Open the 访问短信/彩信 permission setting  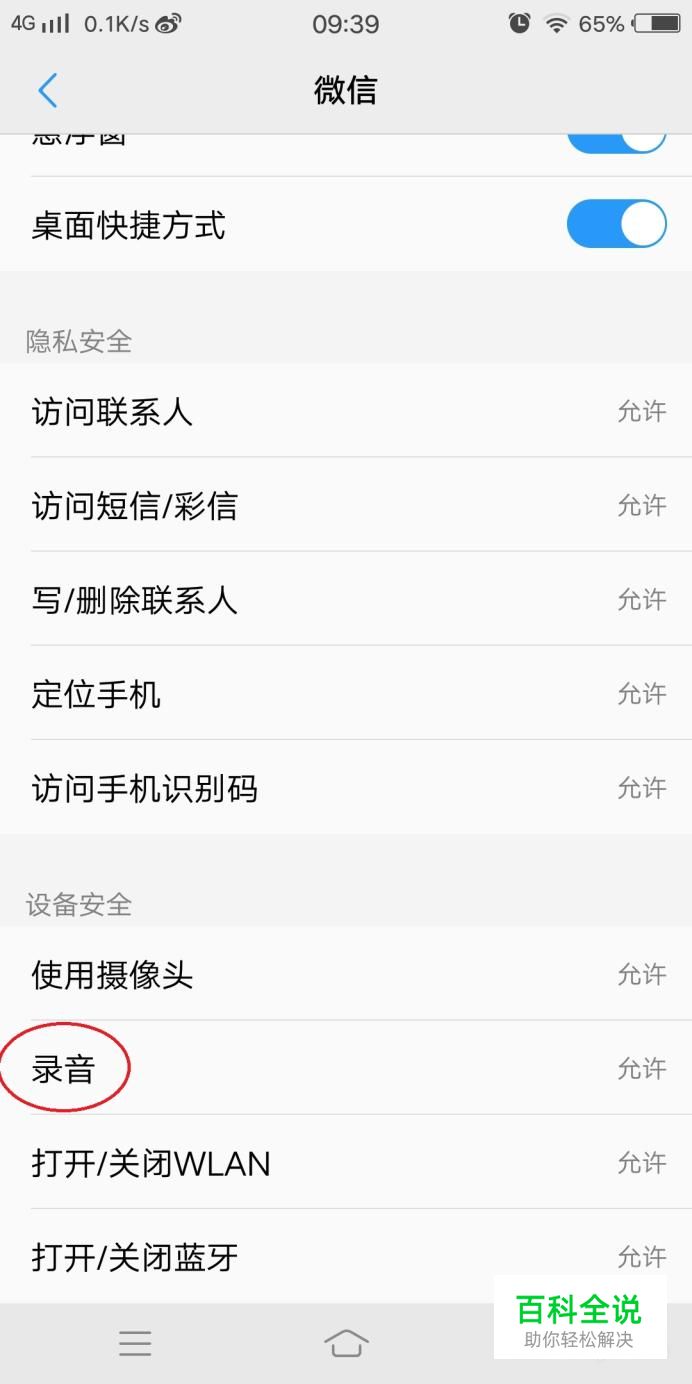pyautogui.click(x=346, y=505)
